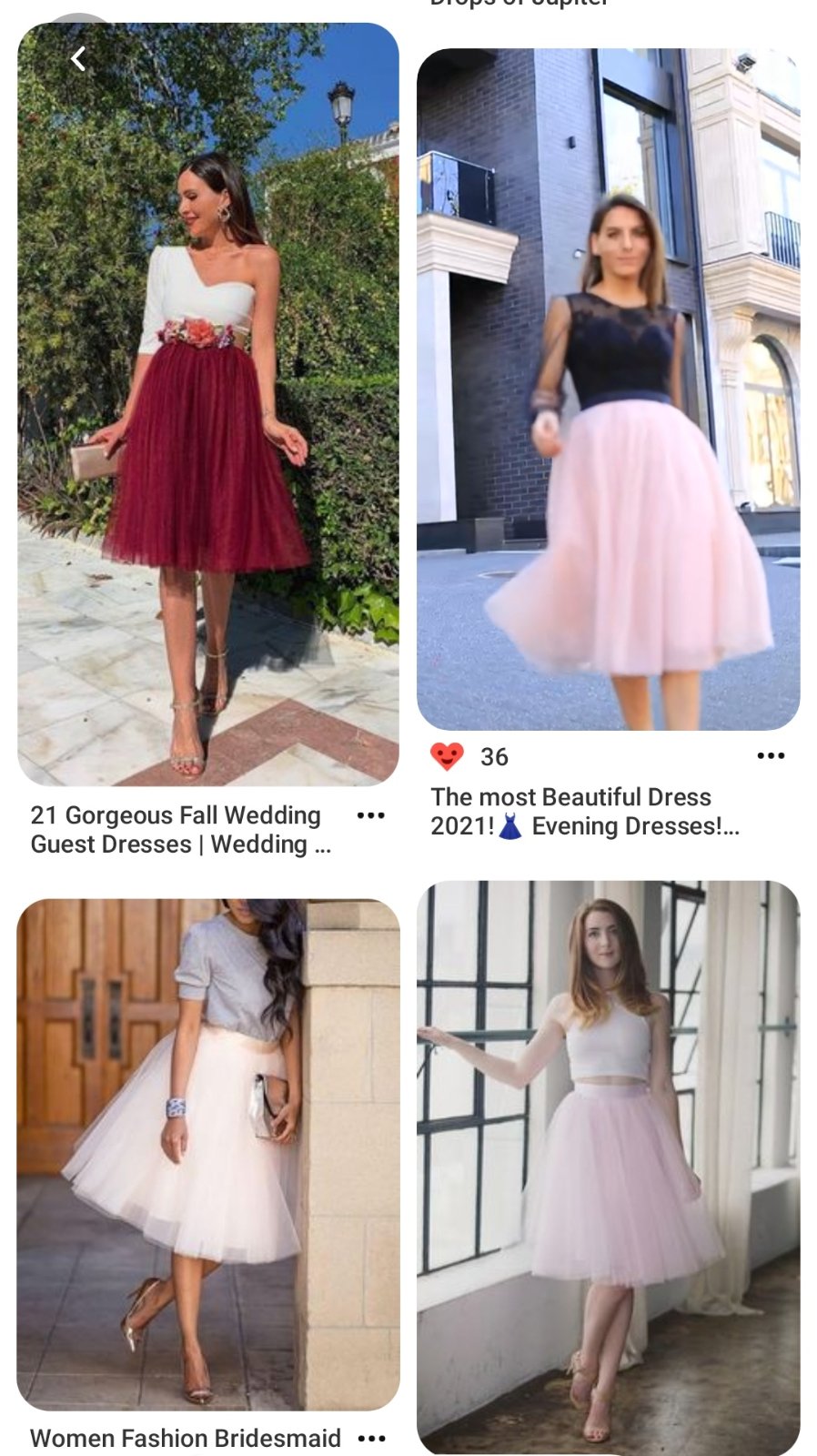Open options for 21 Gorgeous Fall Wedding pin
817x1456 pixels.
tap(370, 815)
